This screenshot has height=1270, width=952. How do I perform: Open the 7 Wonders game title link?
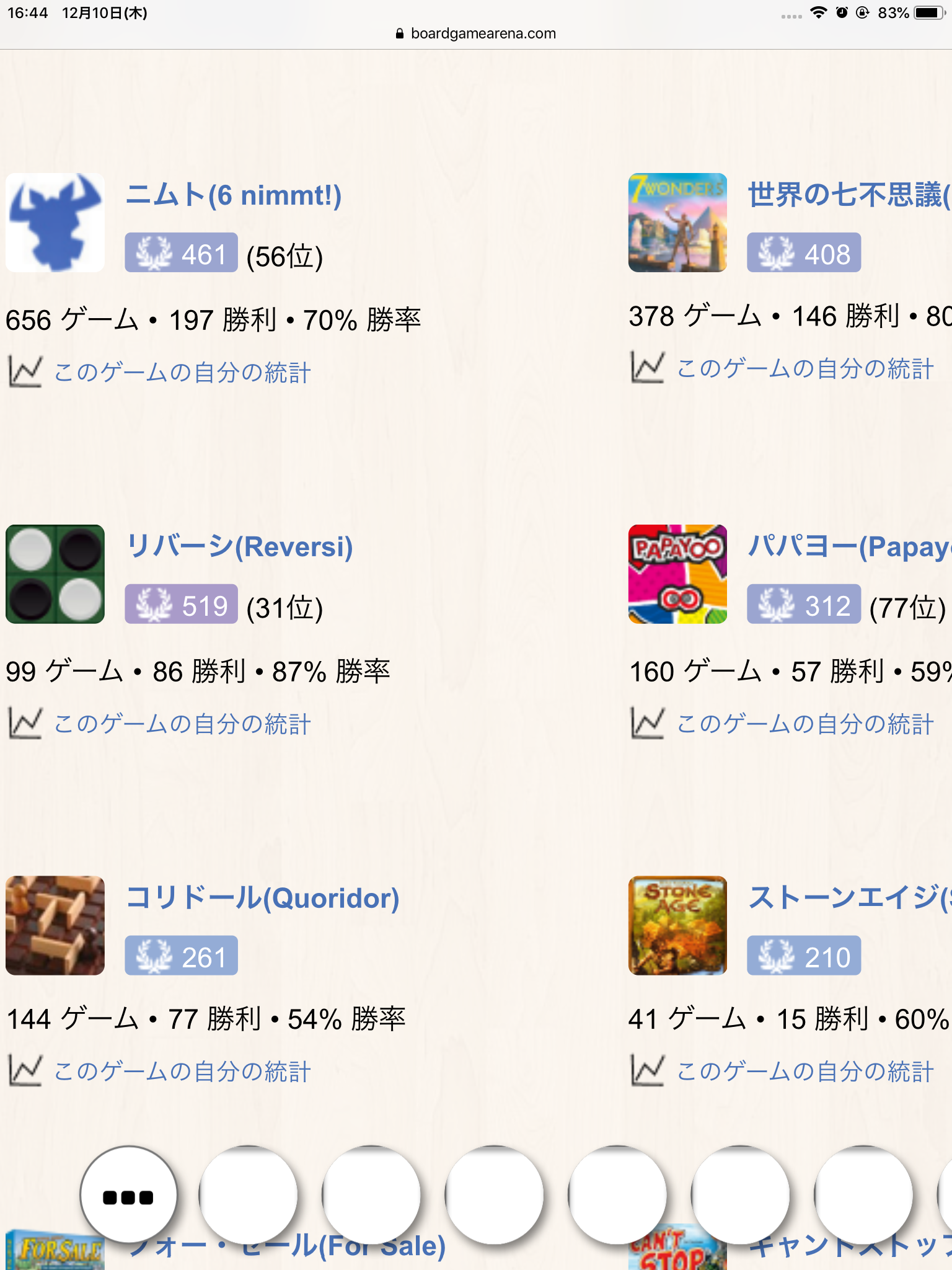click(848, 195)
